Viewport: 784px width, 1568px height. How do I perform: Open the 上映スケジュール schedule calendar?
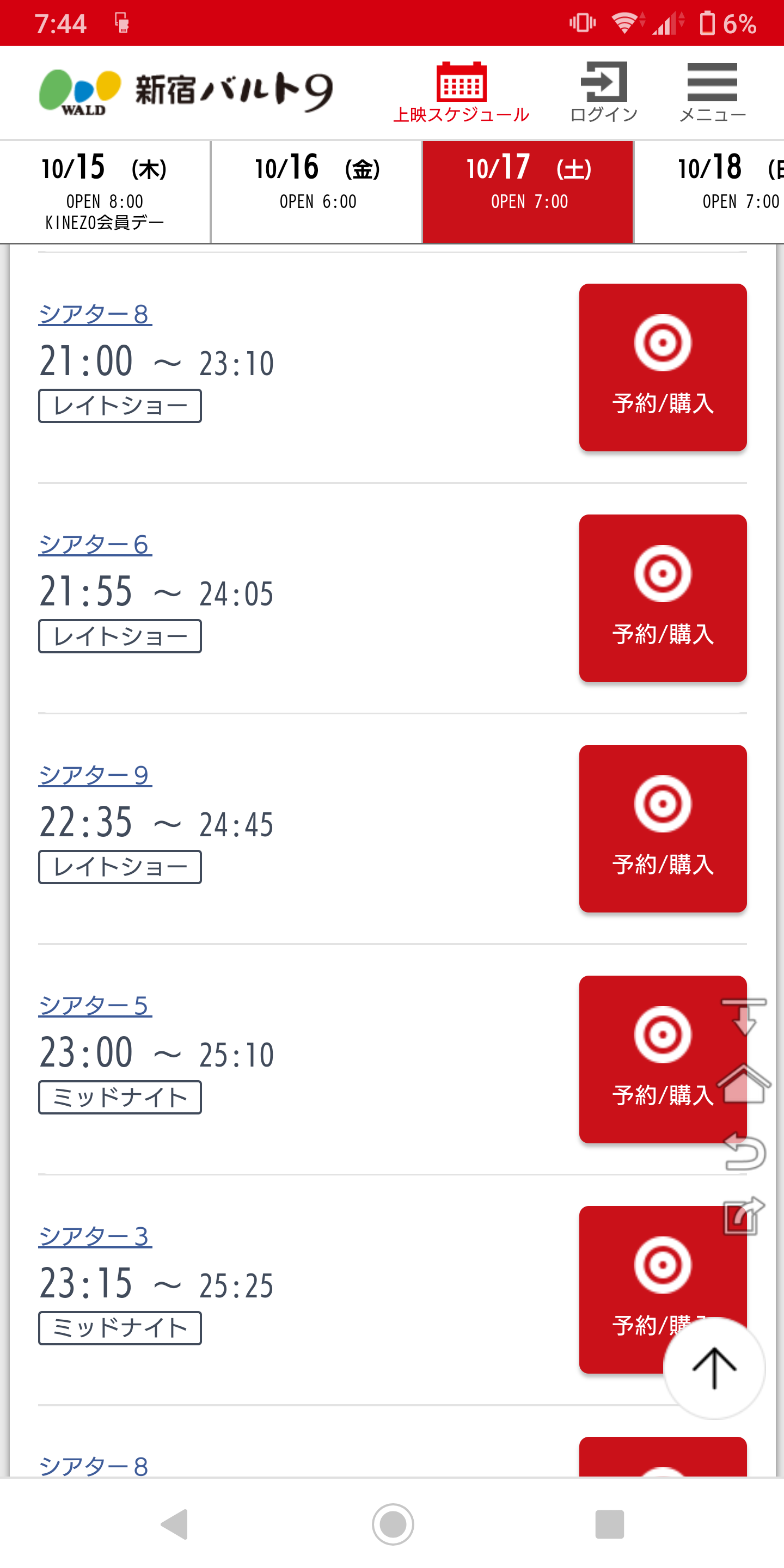coord(461,92)
